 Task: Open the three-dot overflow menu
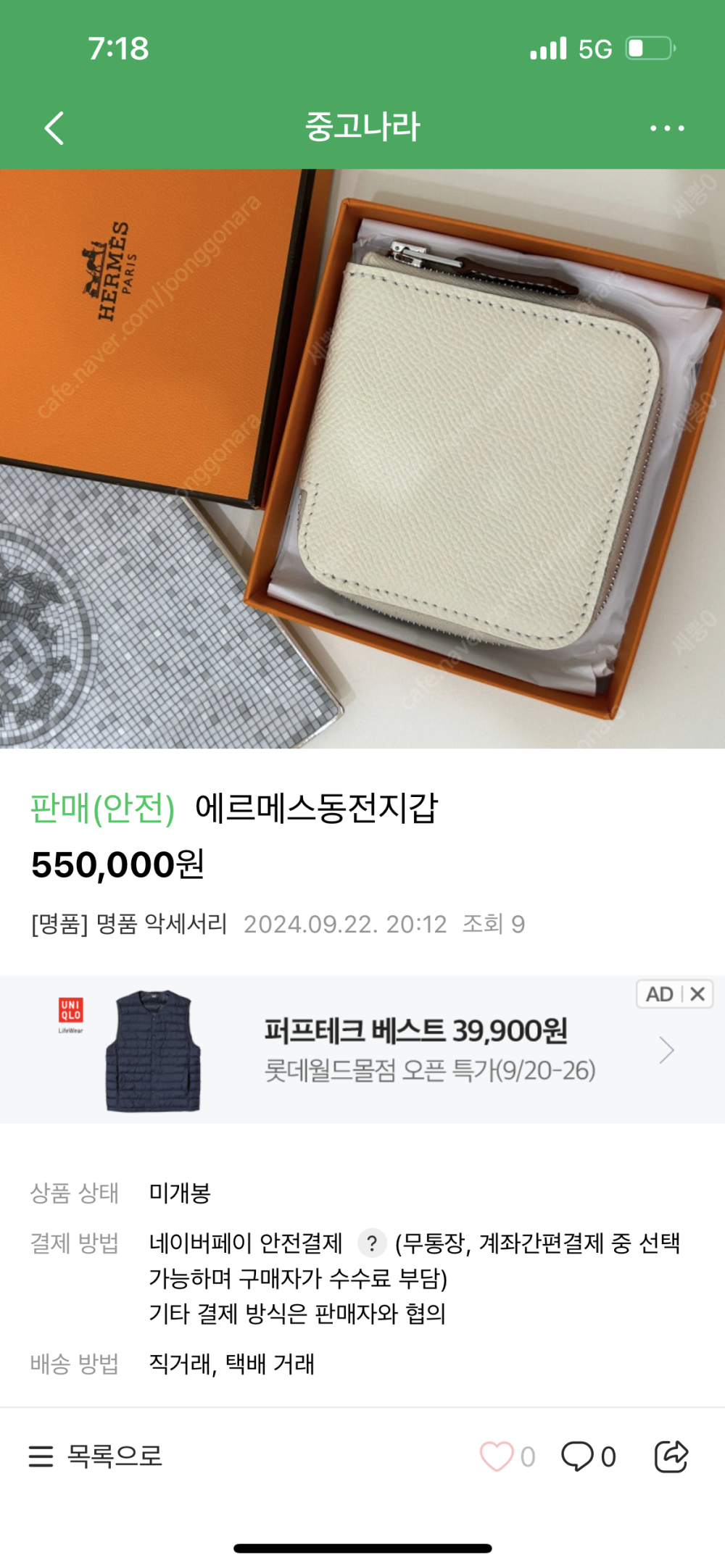coord(666,128)
